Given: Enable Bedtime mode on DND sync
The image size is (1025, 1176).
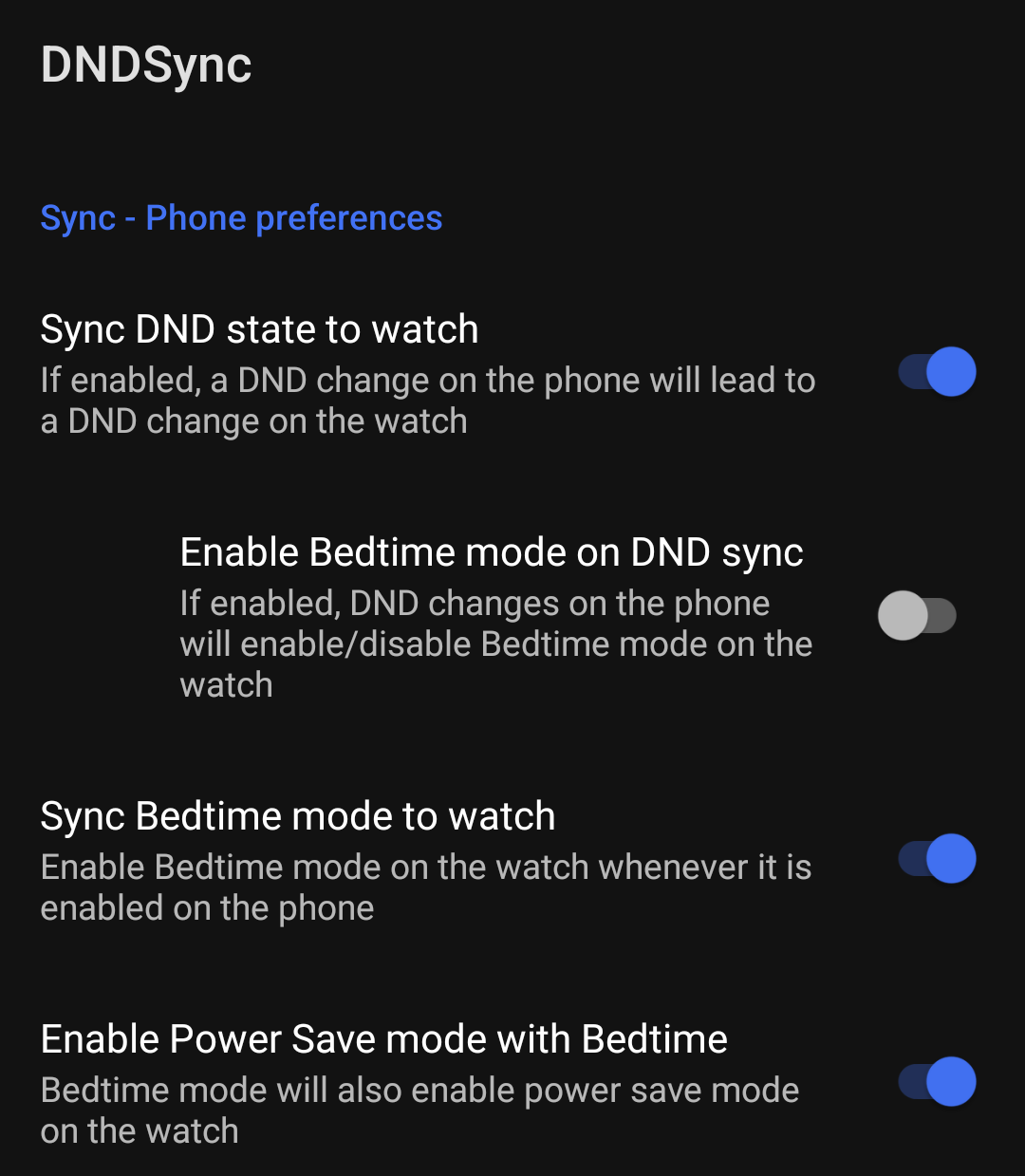Looking at the screenshot, I should tap(917, 616).
